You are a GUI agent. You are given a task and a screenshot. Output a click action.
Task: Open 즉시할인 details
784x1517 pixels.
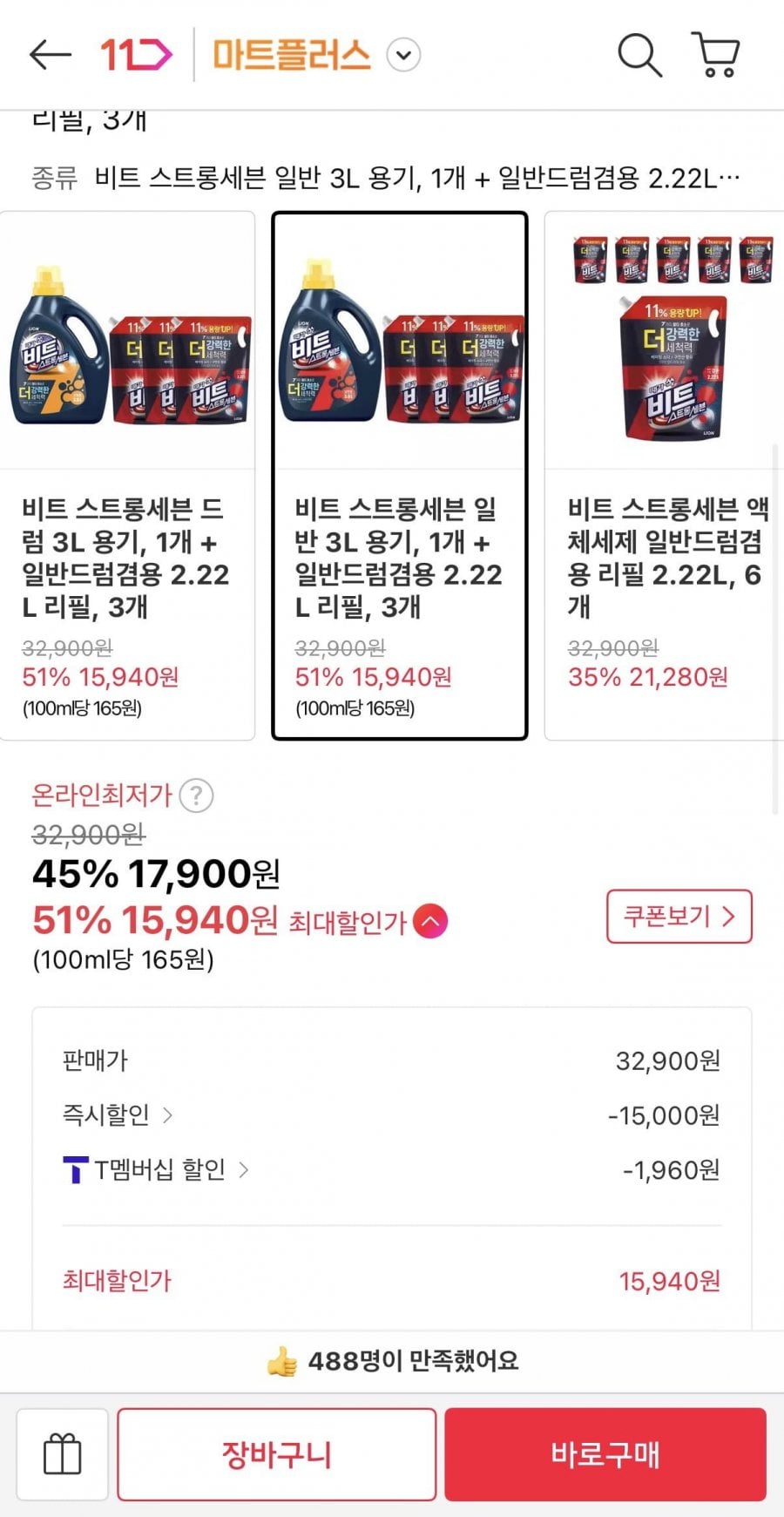pos(118,1114)
